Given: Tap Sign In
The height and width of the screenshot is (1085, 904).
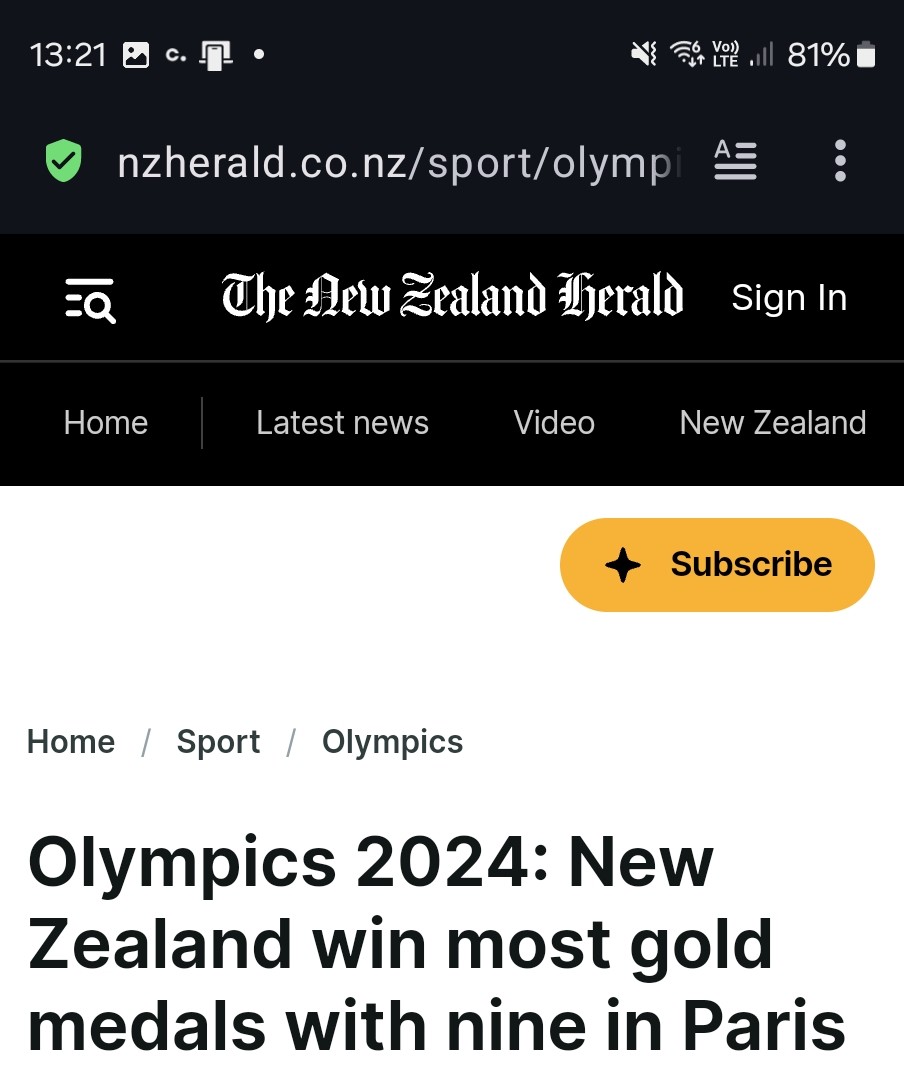Looking at the screenshot, I should pyautogui.click(x=789, y=298).
